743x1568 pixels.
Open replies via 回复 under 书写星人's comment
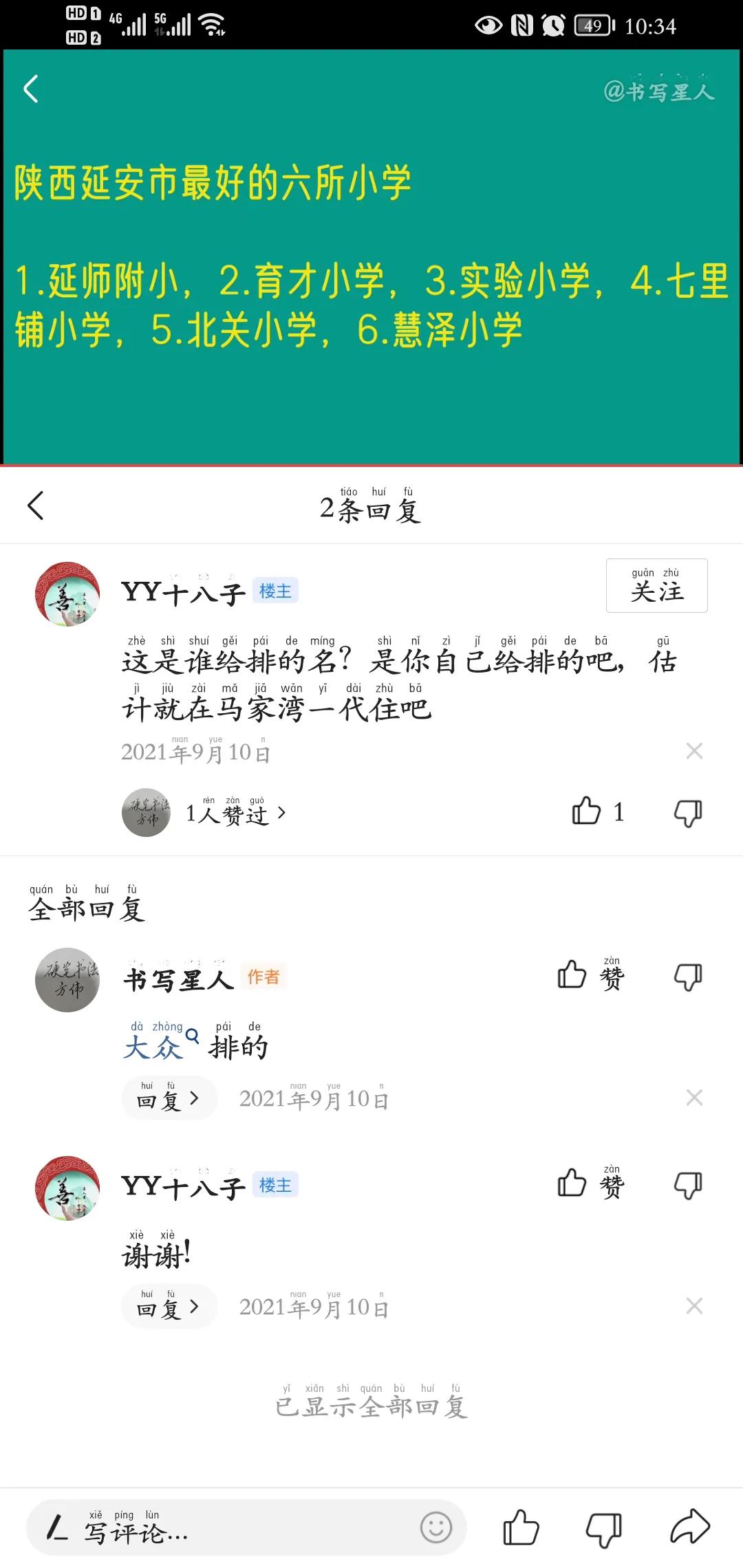coord(169,1098)
